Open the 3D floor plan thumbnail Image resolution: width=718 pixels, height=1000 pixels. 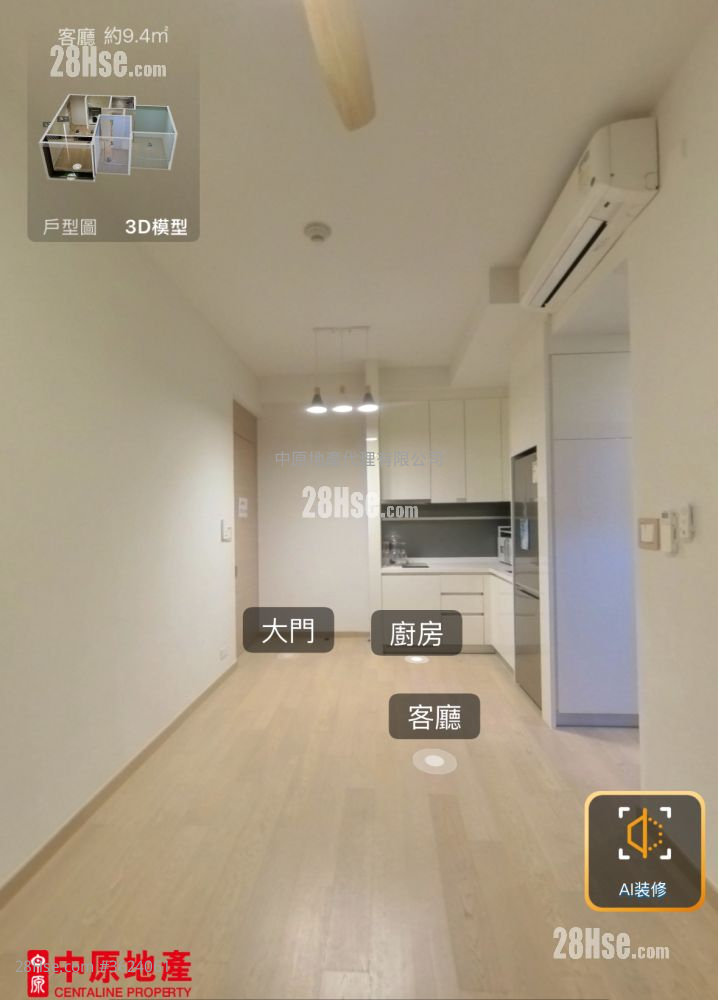click(106, 140)
